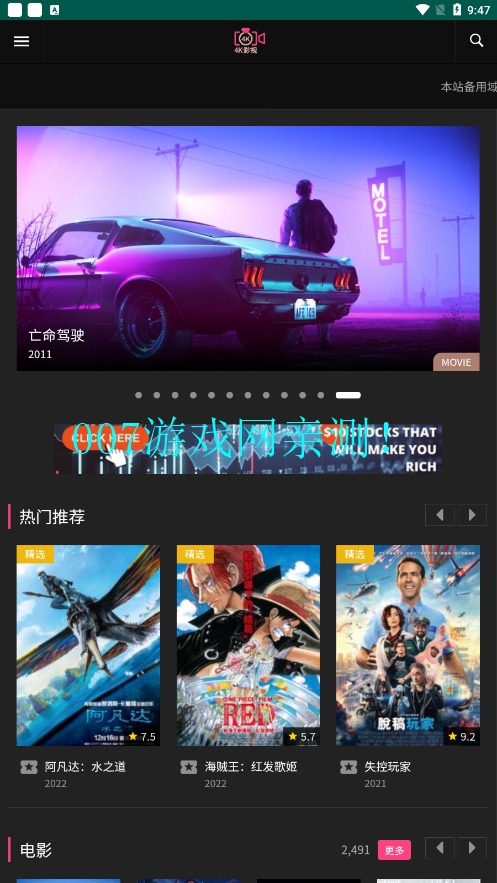Viewport: 497px width, 883px height.
Task: Show previous items in 热门推荐
Action: tap(440, 515)
